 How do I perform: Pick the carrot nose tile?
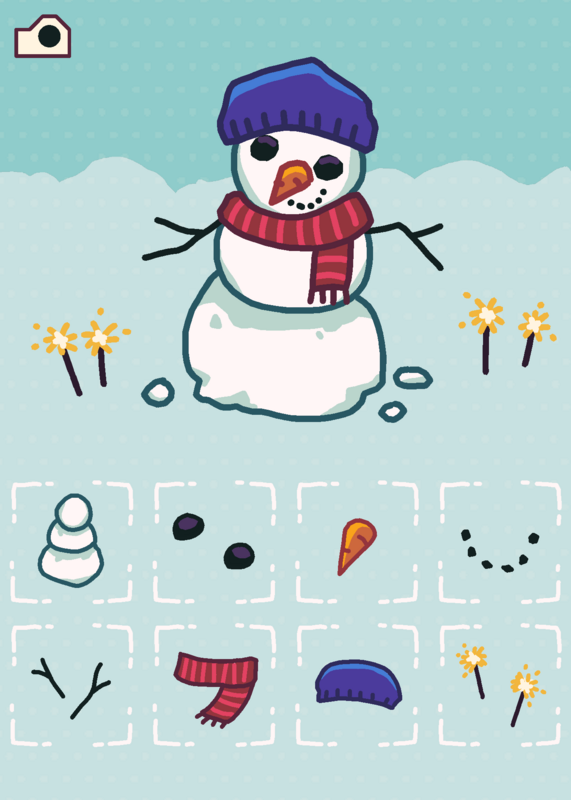point(357,542)
